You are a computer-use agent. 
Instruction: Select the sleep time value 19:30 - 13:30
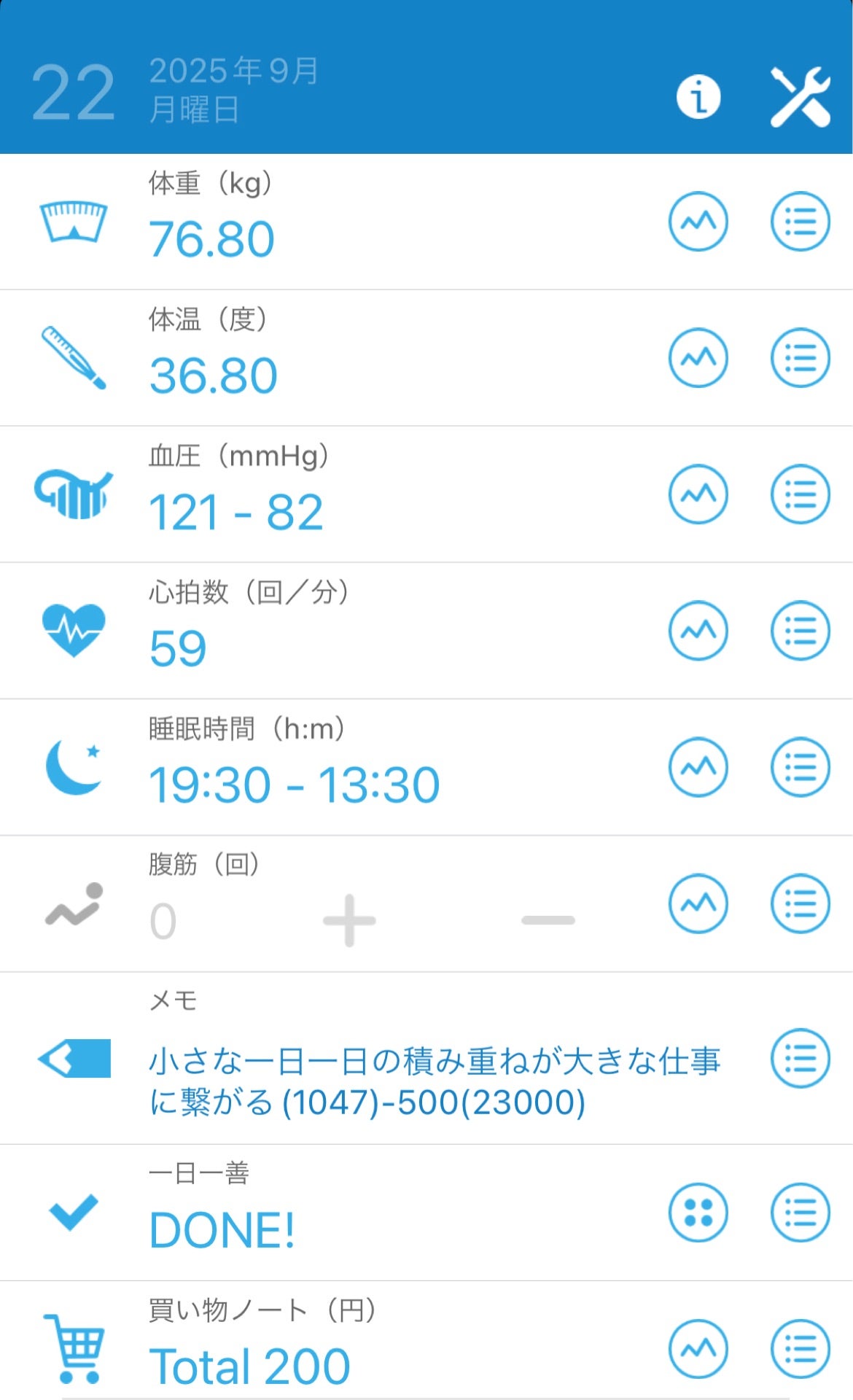pyautogui.click(x=293, y=784)
